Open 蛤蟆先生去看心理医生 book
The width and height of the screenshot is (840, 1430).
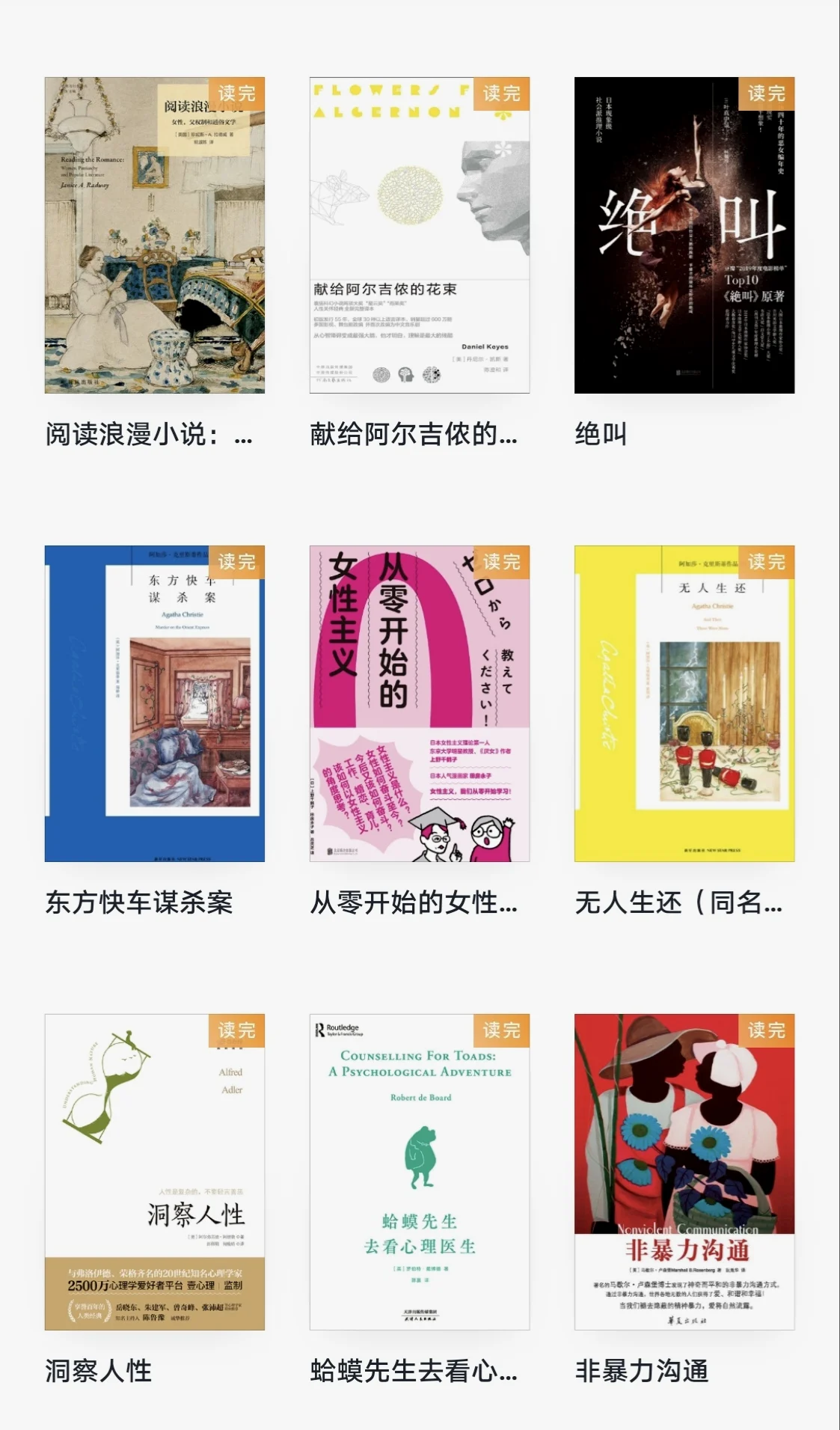pyautogui.click(x=420, y=1172)
